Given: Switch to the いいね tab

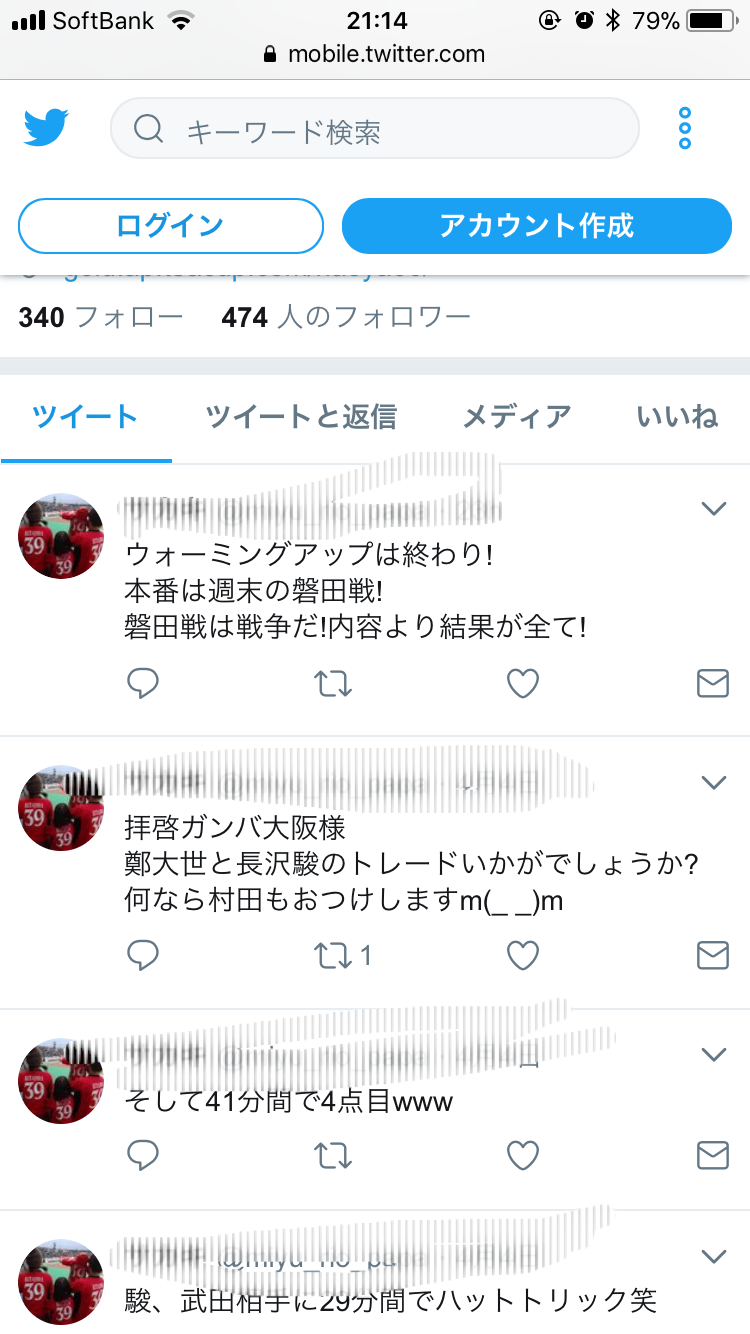Looking at the screenshot, I should coord(678,417).
